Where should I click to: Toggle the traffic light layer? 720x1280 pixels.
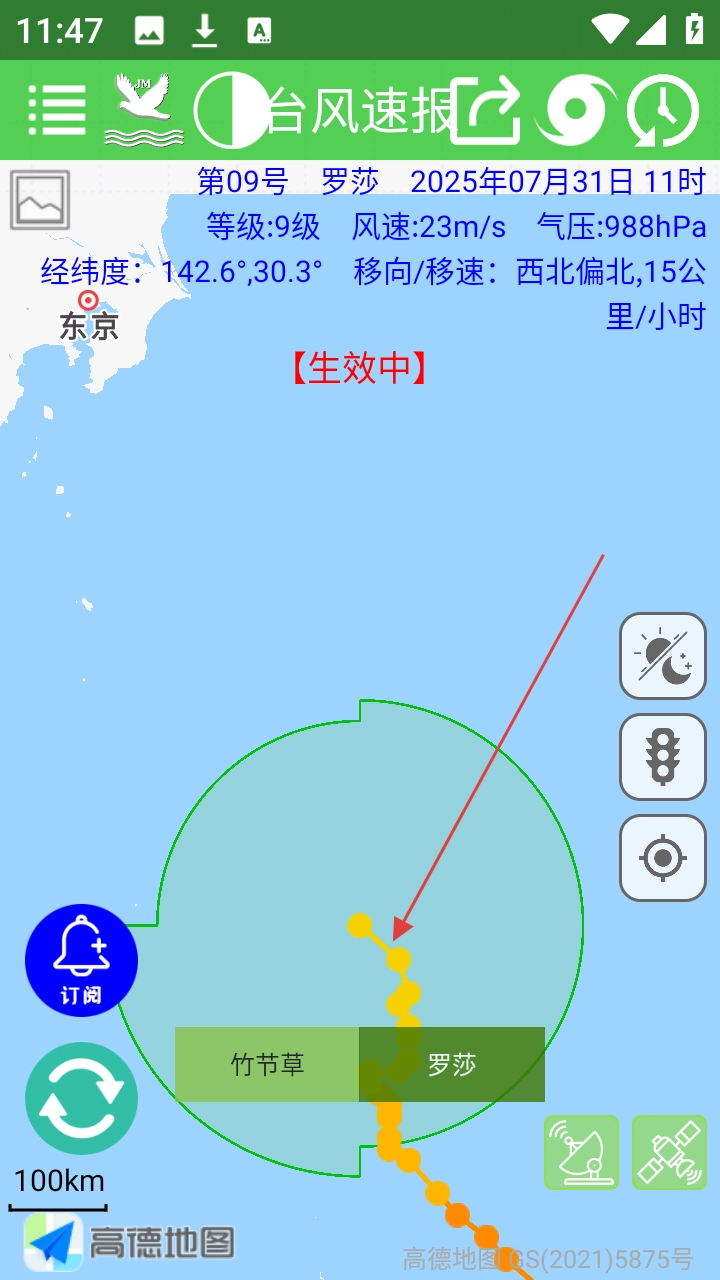pyautogui.click(x=663, y=757)
